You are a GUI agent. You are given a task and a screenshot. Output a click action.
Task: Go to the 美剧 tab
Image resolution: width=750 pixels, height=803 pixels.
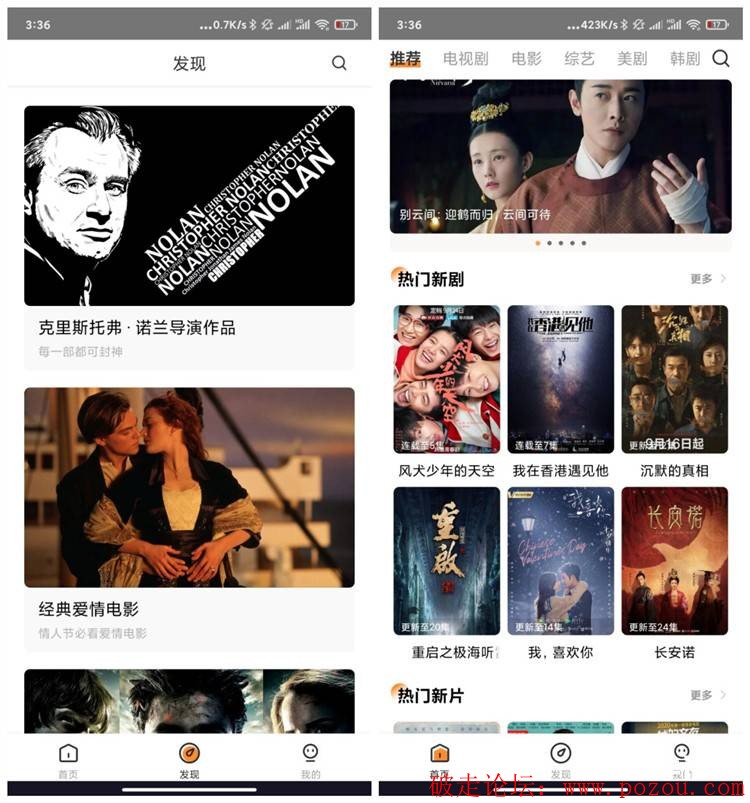pos(632,59)
